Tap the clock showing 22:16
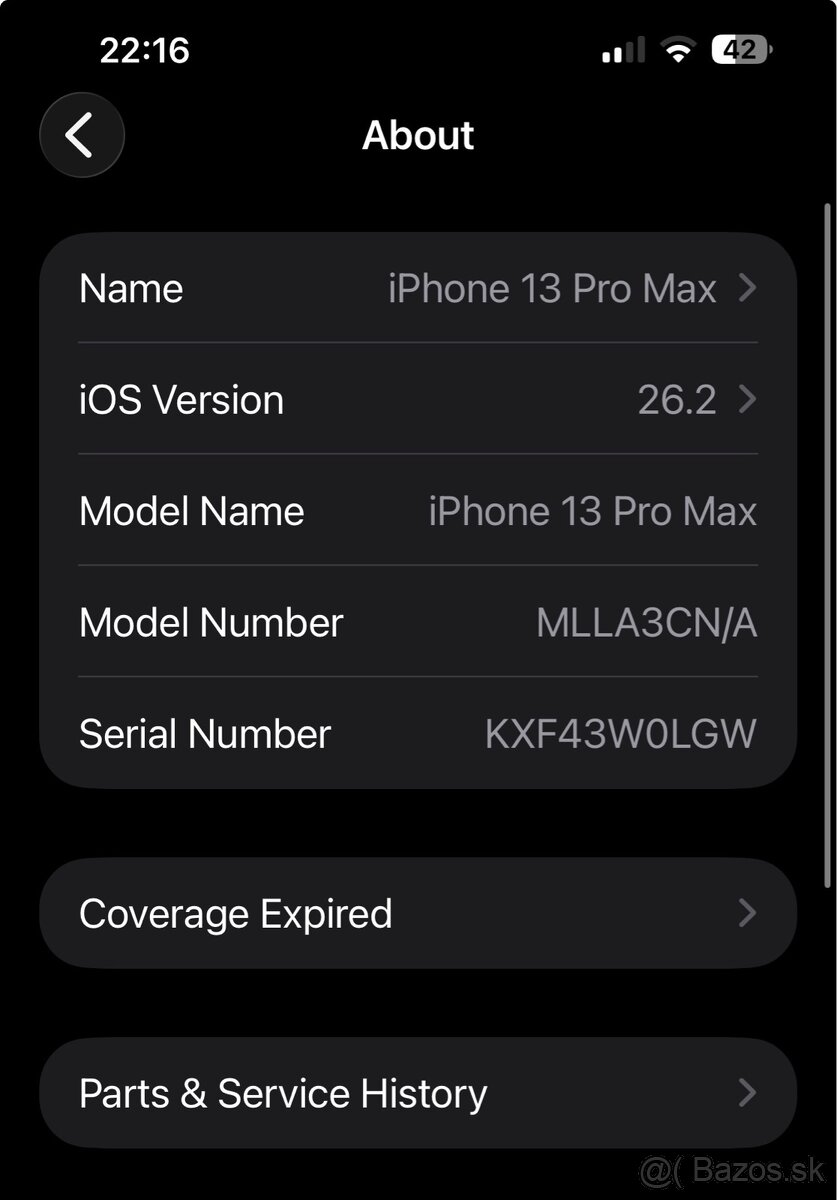This screenshot has width=837, height=1200. point(146,50)
